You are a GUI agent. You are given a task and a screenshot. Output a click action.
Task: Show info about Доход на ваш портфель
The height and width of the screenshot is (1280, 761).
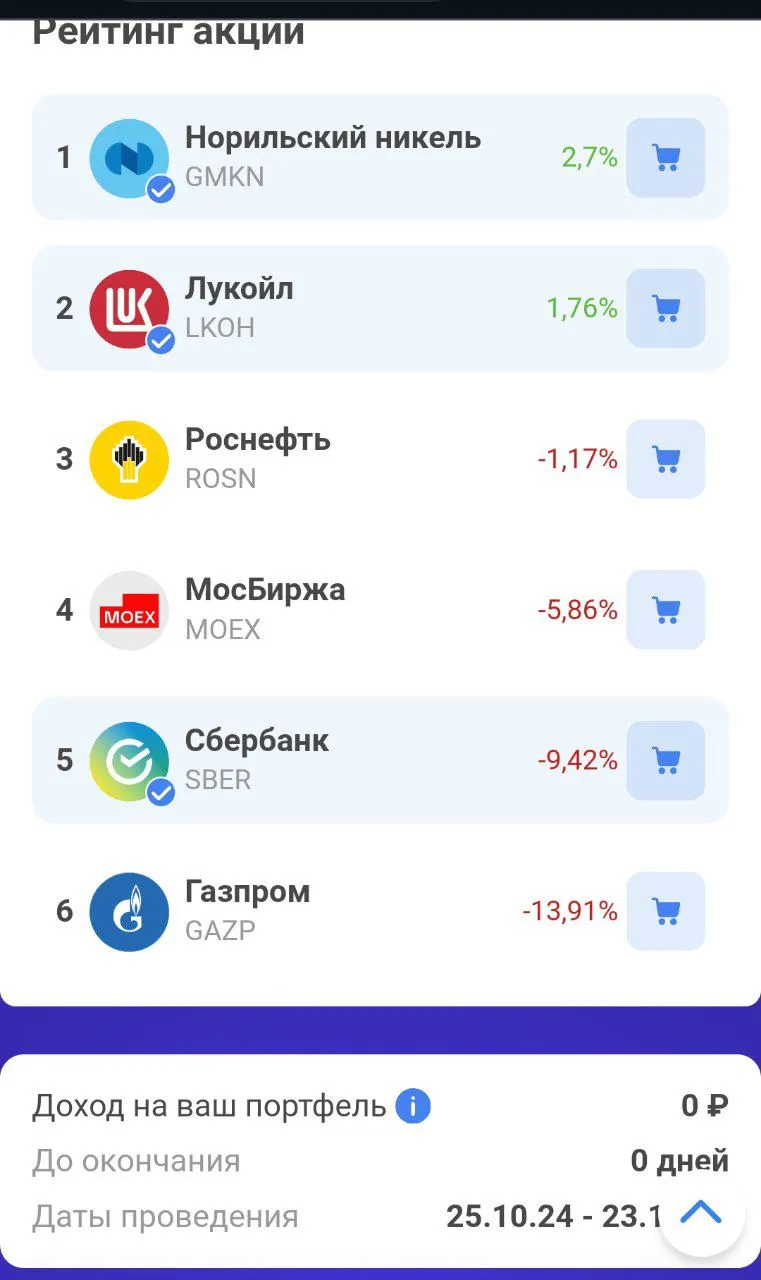(x=413, y=1106)
